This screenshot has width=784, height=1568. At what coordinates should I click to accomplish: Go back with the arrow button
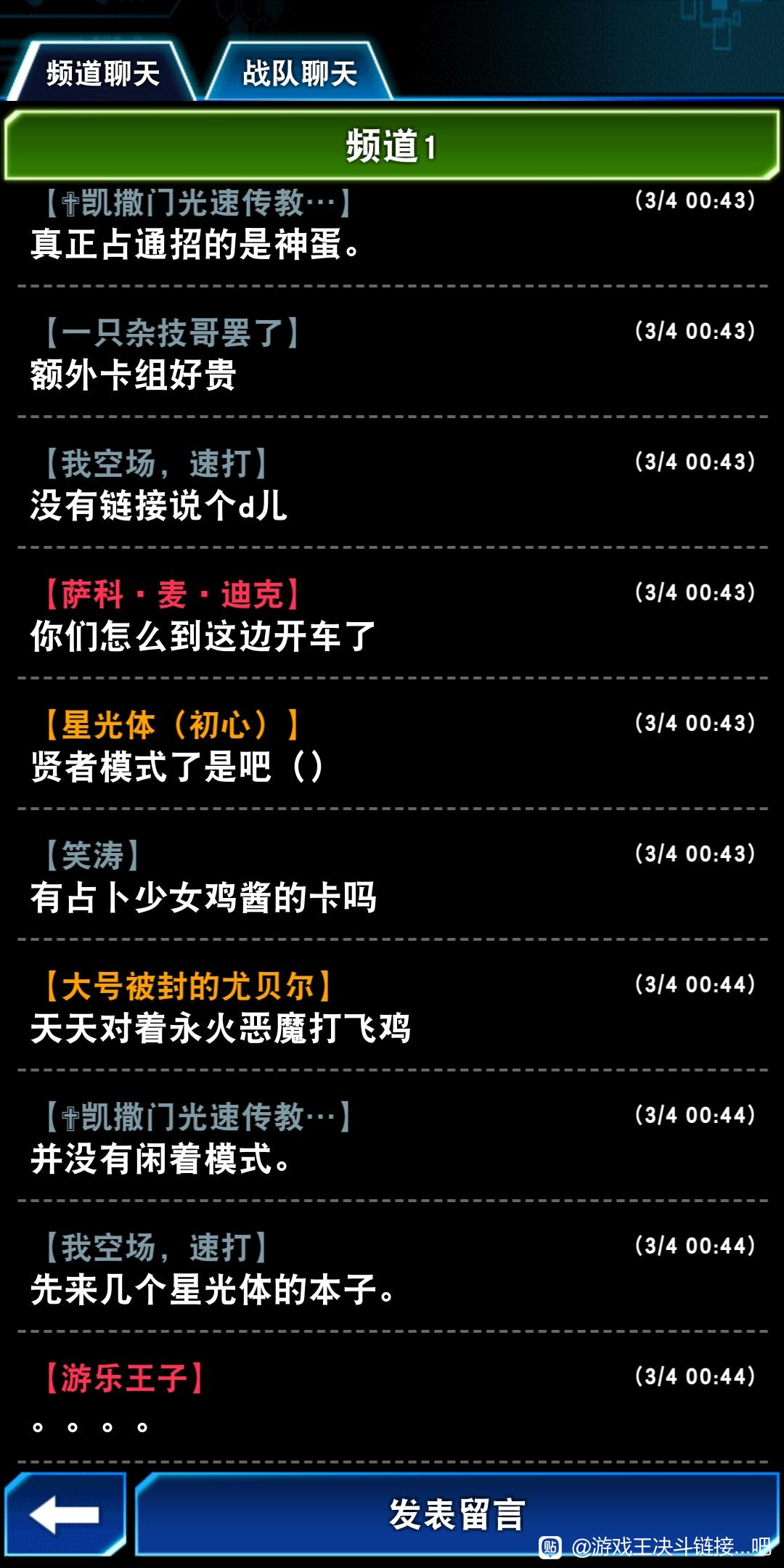pyautogui.click(x=65, y=1514)
